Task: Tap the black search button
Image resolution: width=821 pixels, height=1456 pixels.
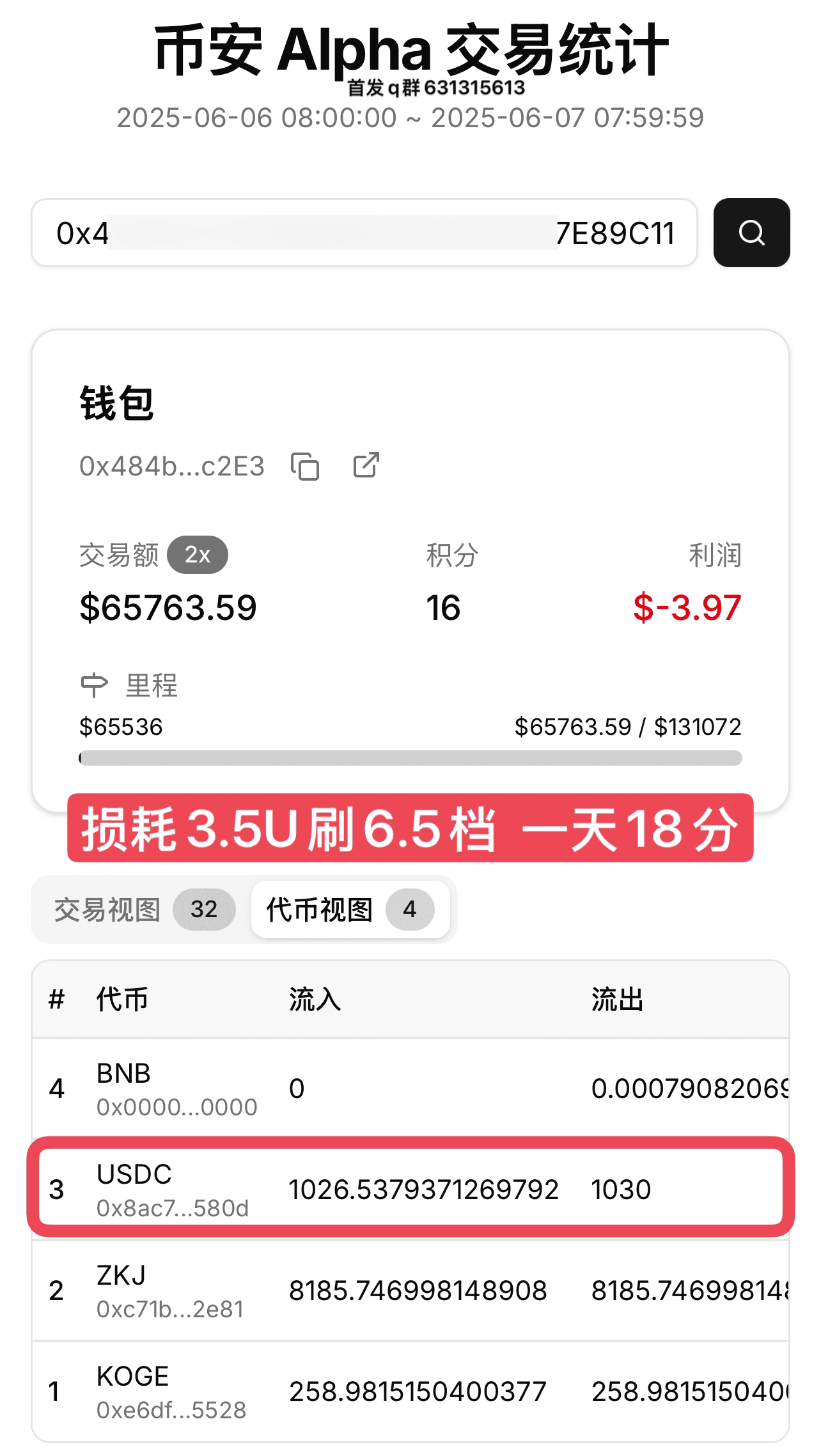Action: (751, 233)
